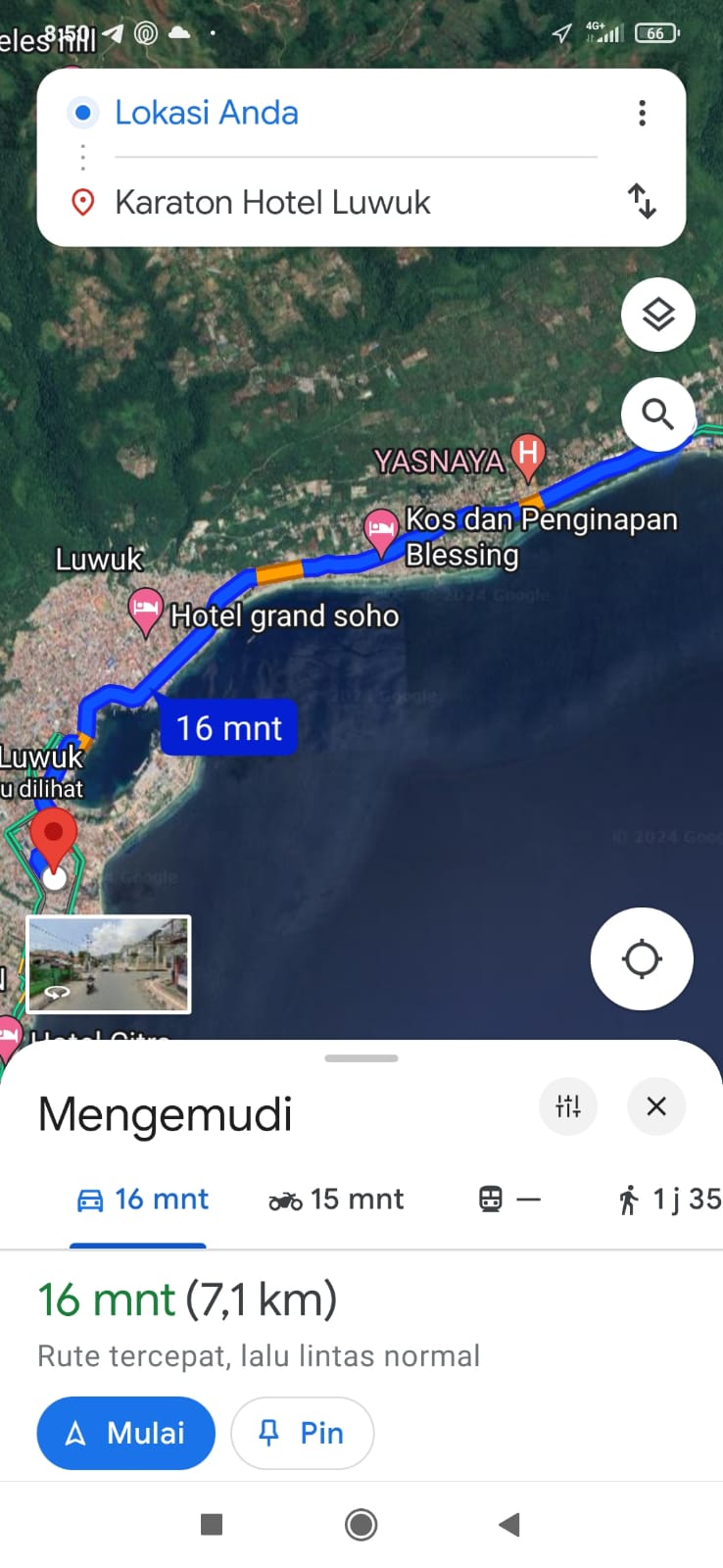Image resolution: width=723 pixels, height=1568 pixels.
Task: Open the overflow menu beside Lokasi Anda
Action: pyautogui.click(x=642, y=113)
